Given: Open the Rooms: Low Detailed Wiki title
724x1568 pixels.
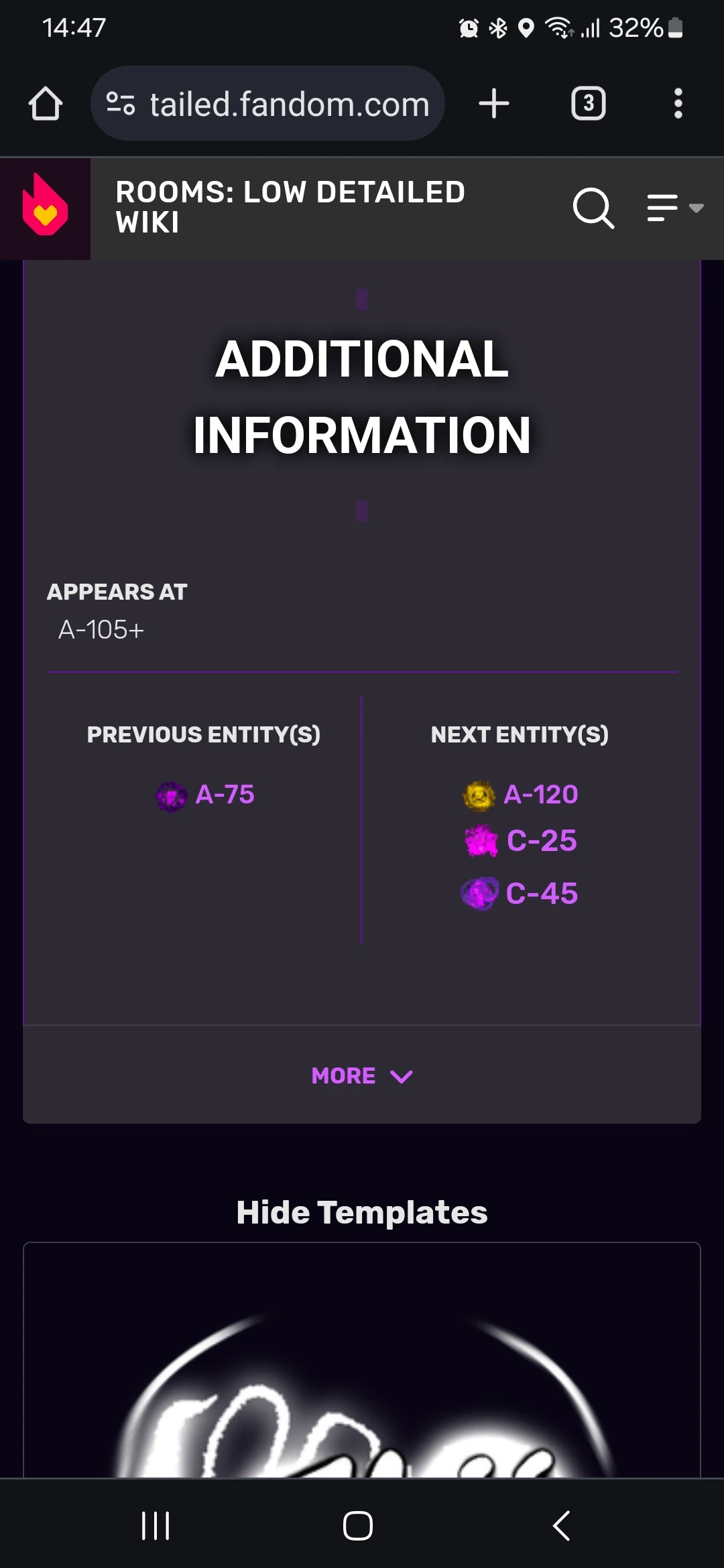Looking at the screenshot, I should [290, 207].
